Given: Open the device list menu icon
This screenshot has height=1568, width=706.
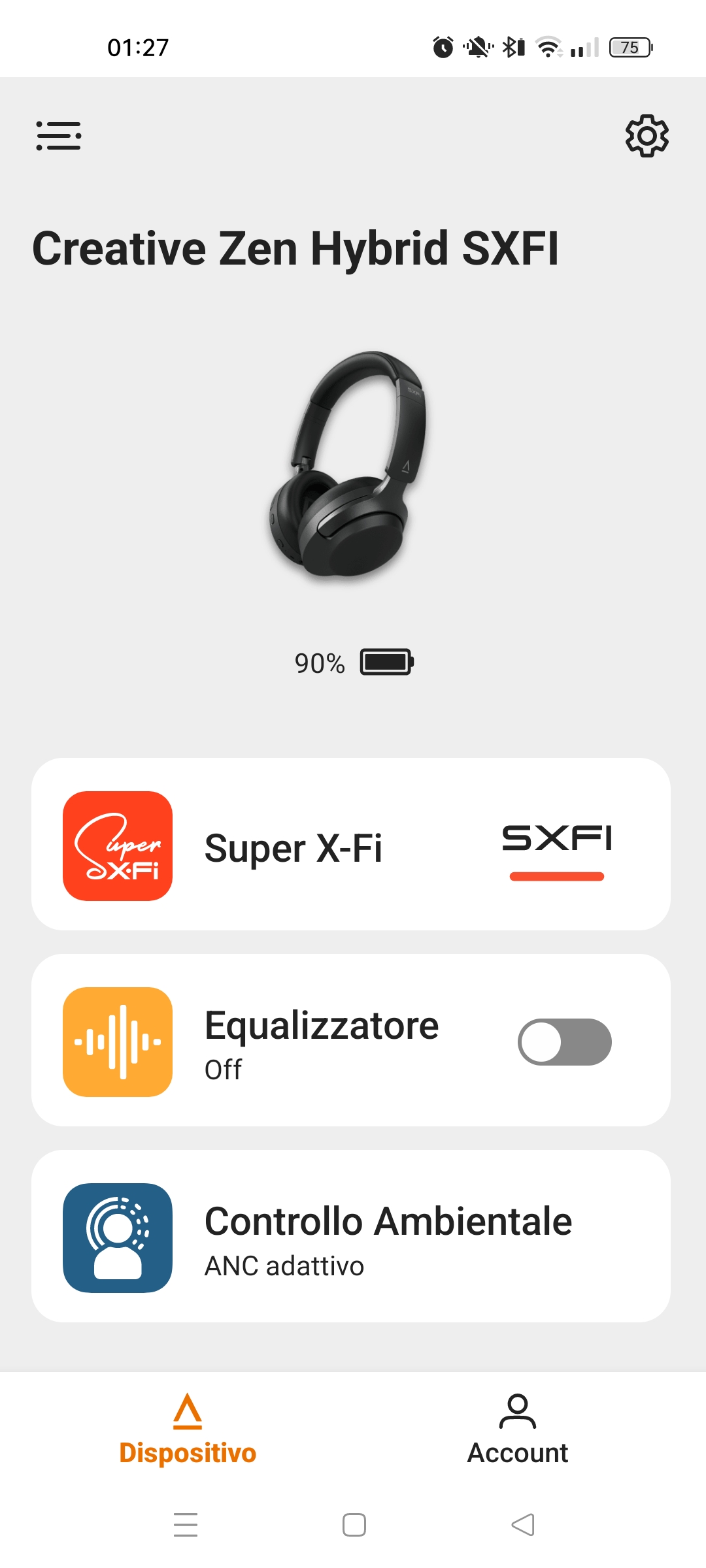Looking at the screenshot, I should (59, 136).
